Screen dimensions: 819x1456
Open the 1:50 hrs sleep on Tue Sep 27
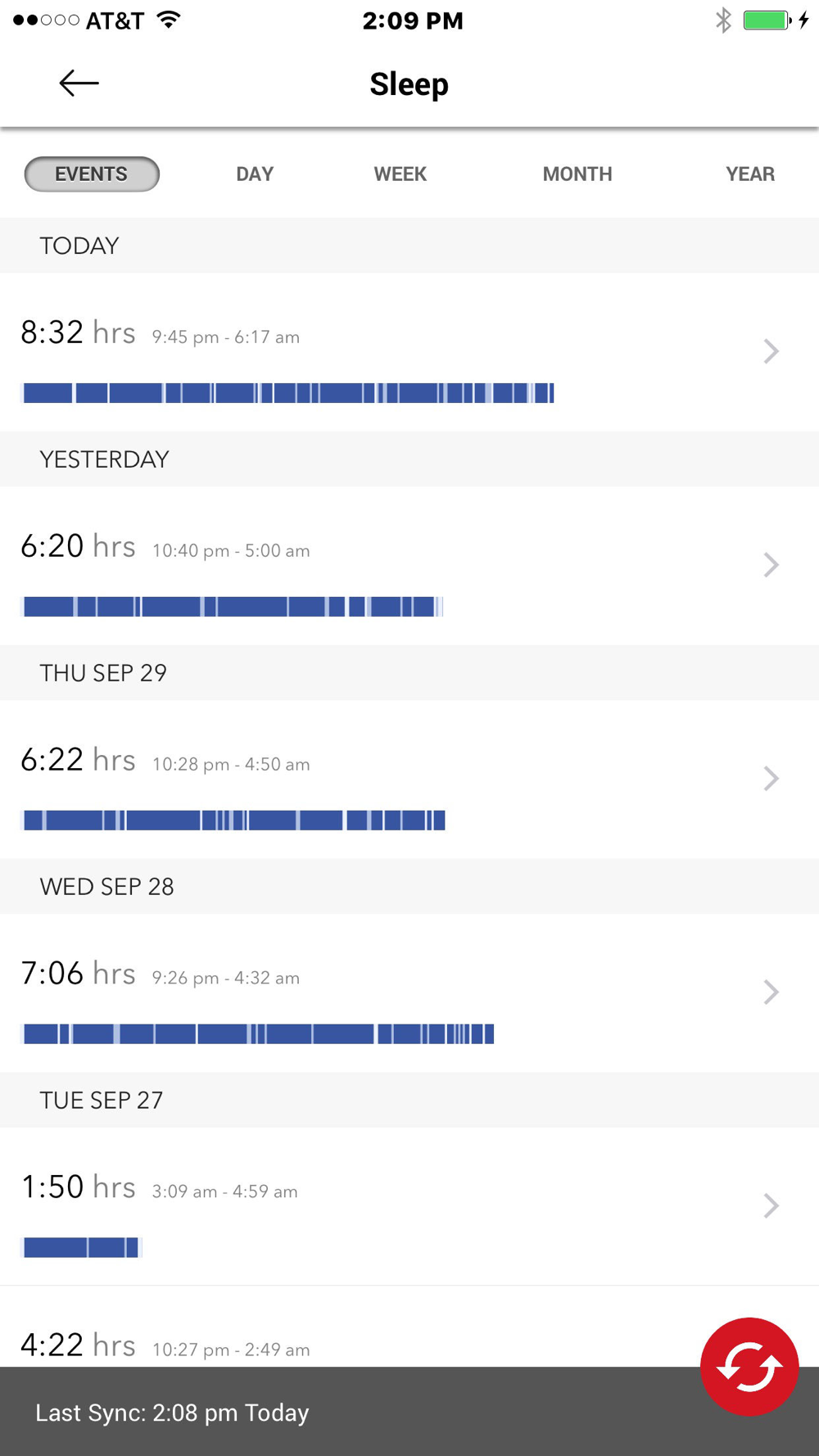click(409, 1206)
